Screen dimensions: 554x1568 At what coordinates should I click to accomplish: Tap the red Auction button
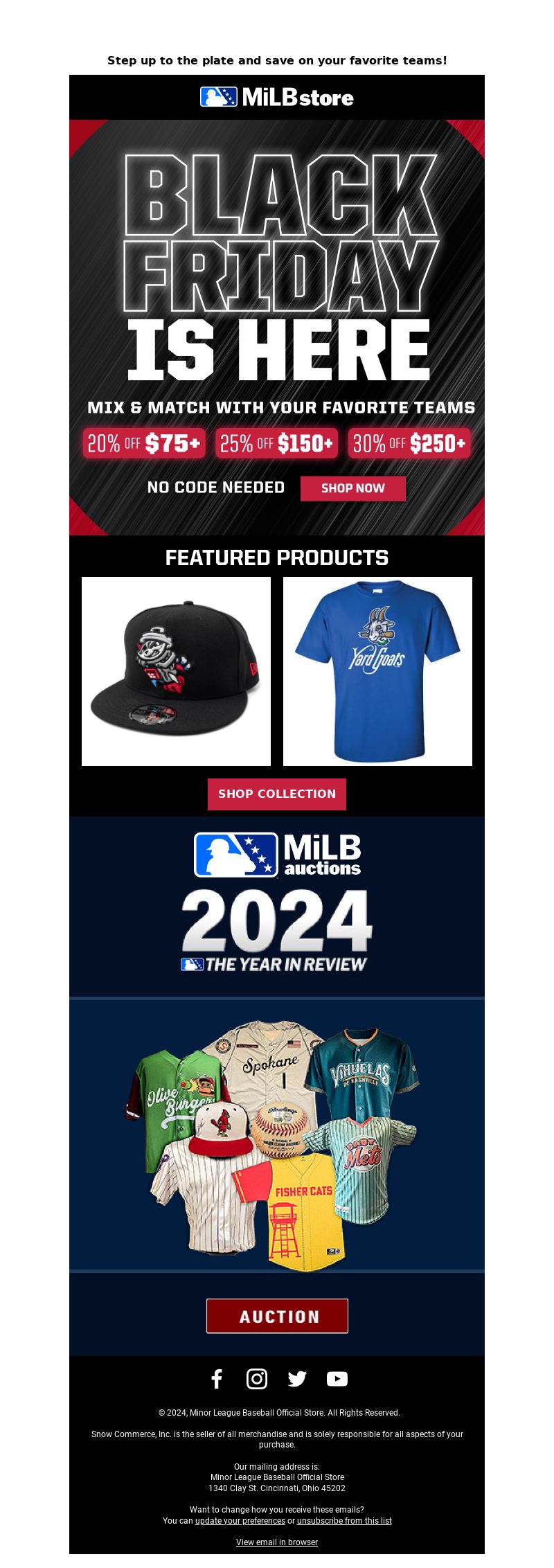click(277, 1316)
